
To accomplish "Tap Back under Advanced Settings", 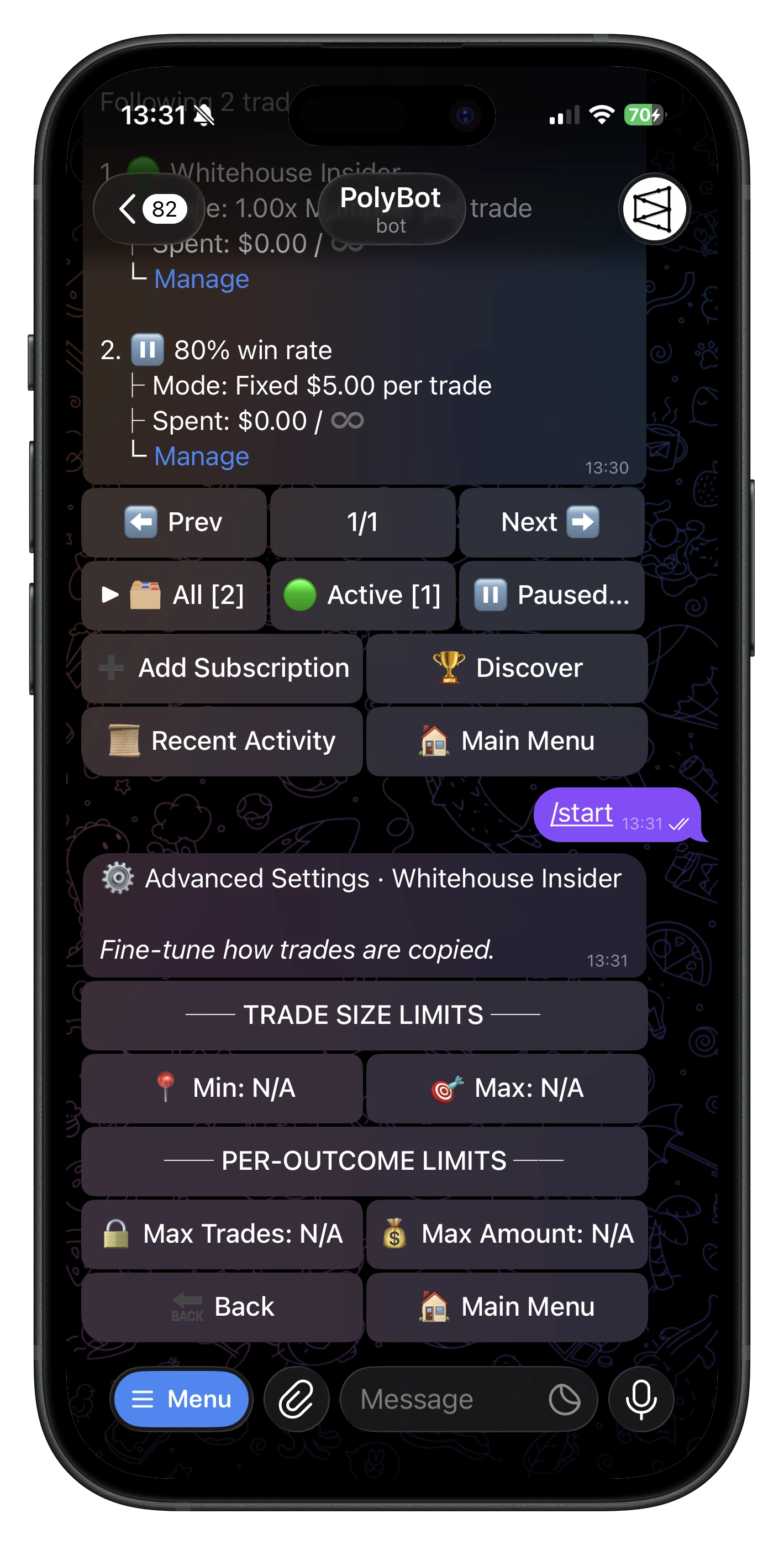I will coord(222,1307).
